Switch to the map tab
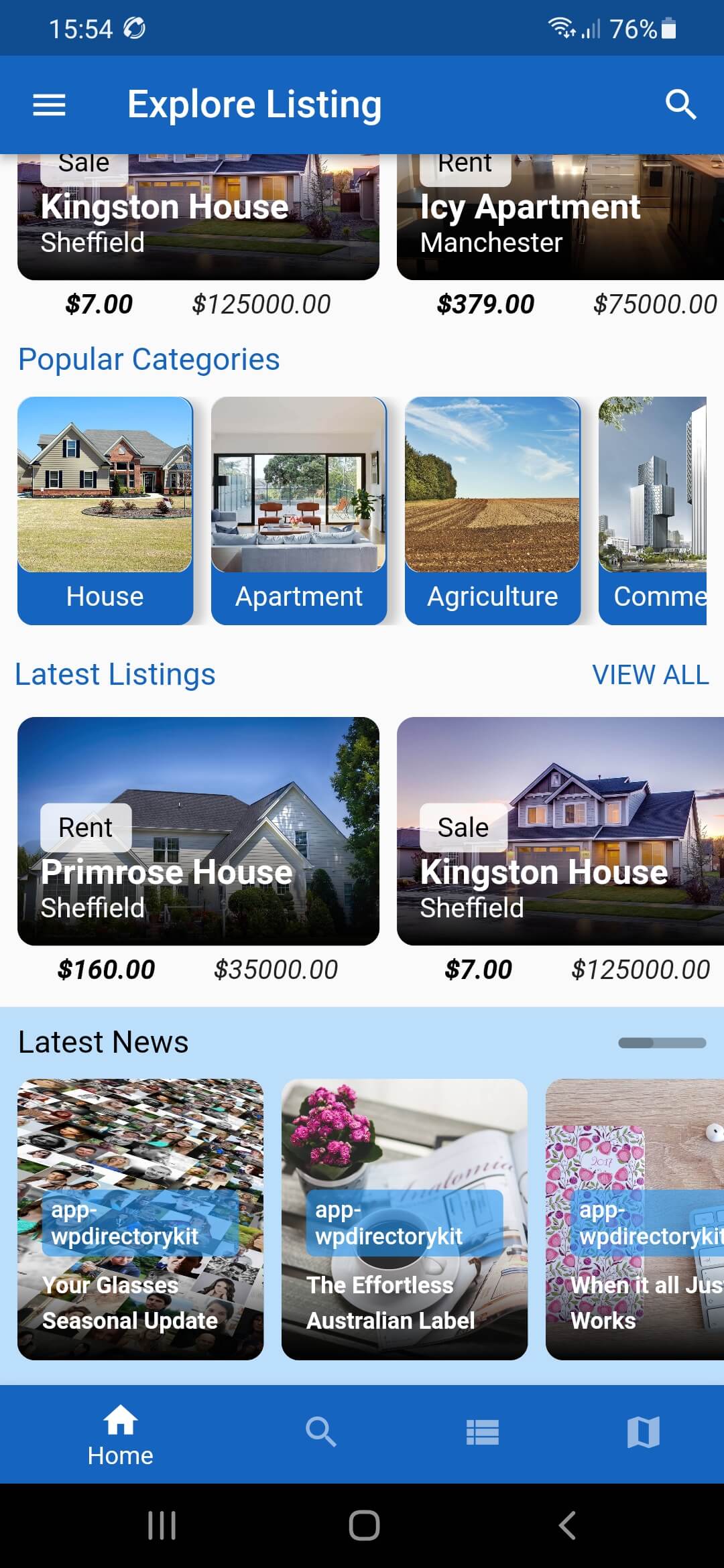This screenshot has width=724, height=1568. coord(644,1433)
